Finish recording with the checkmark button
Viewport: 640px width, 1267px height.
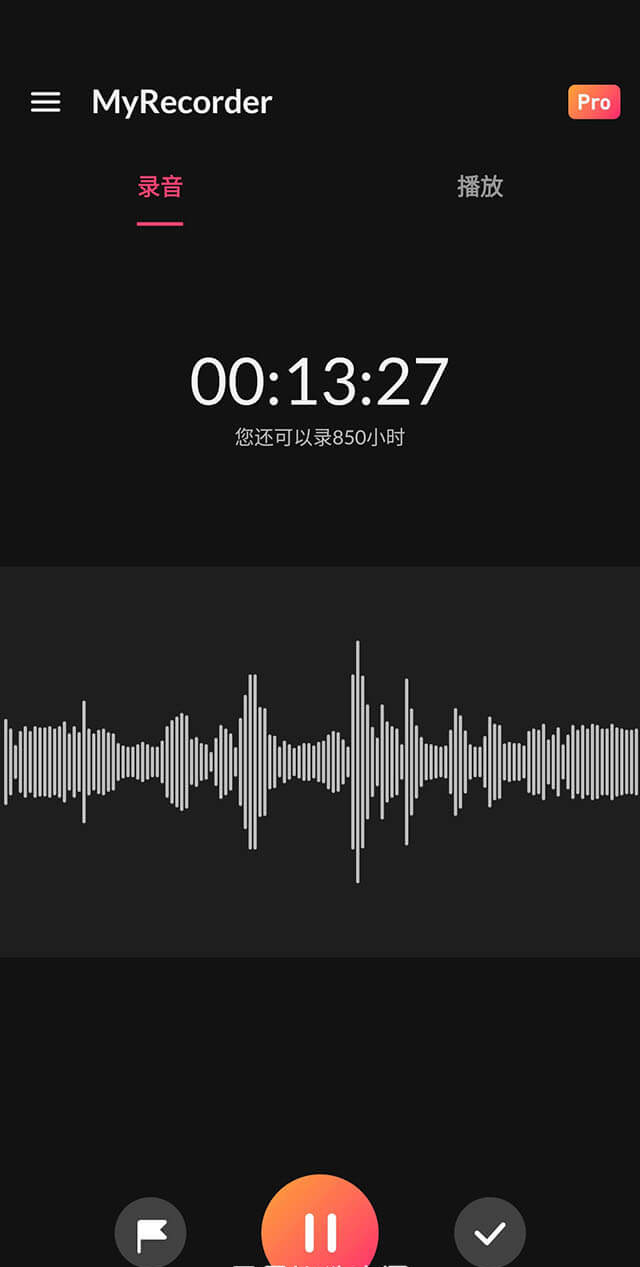click(x=489, y=1234)
